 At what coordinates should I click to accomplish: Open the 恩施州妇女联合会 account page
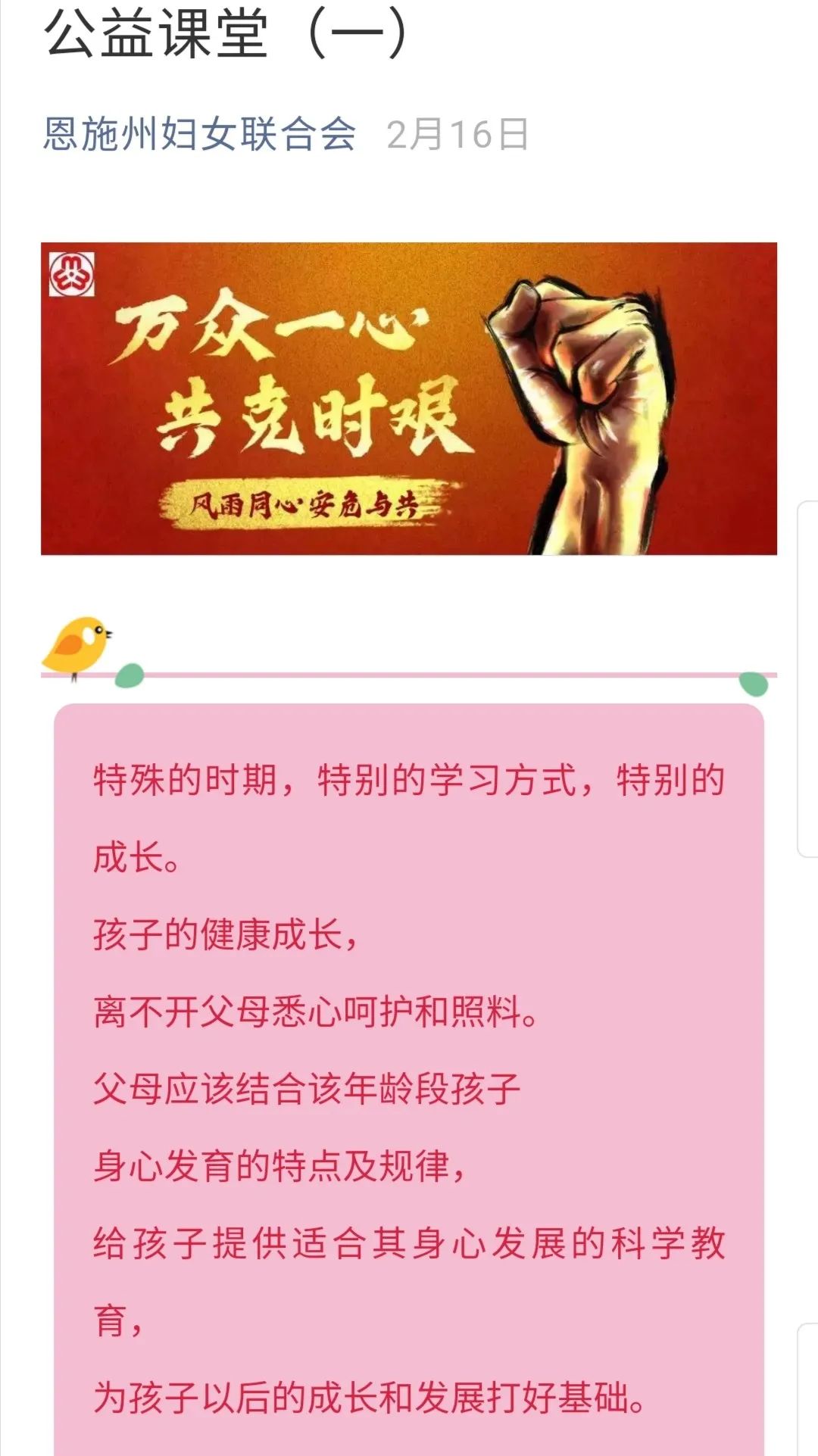pyautogui.click(x=199, y=135)
